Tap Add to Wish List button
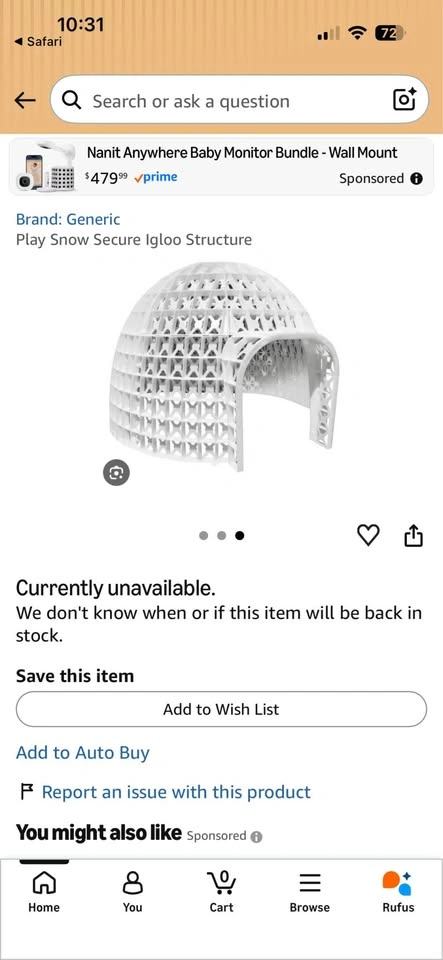 (221, 710)
